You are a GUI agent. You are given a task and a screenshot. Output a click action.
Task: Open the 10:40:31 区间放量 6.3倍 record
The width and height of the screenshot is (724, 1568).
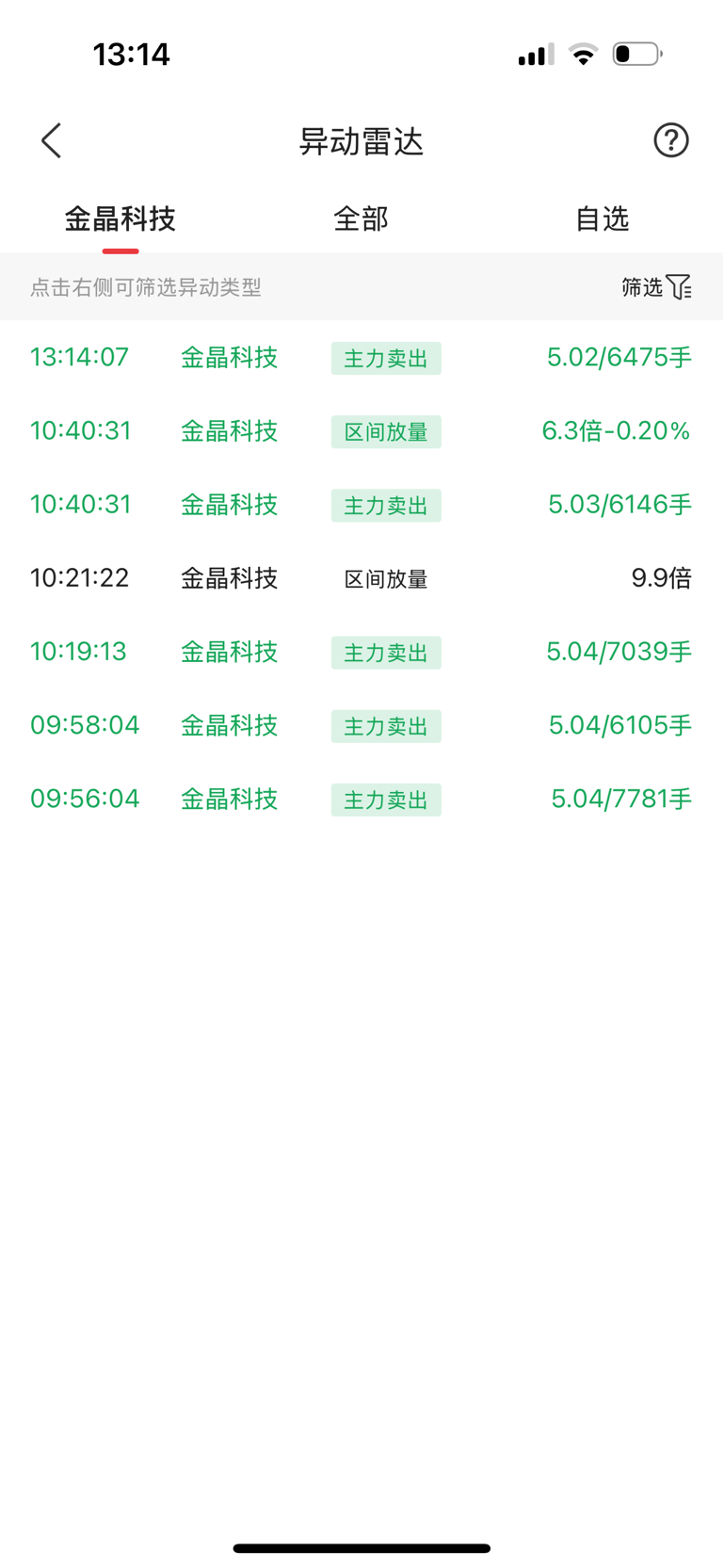tap(362, 431)
